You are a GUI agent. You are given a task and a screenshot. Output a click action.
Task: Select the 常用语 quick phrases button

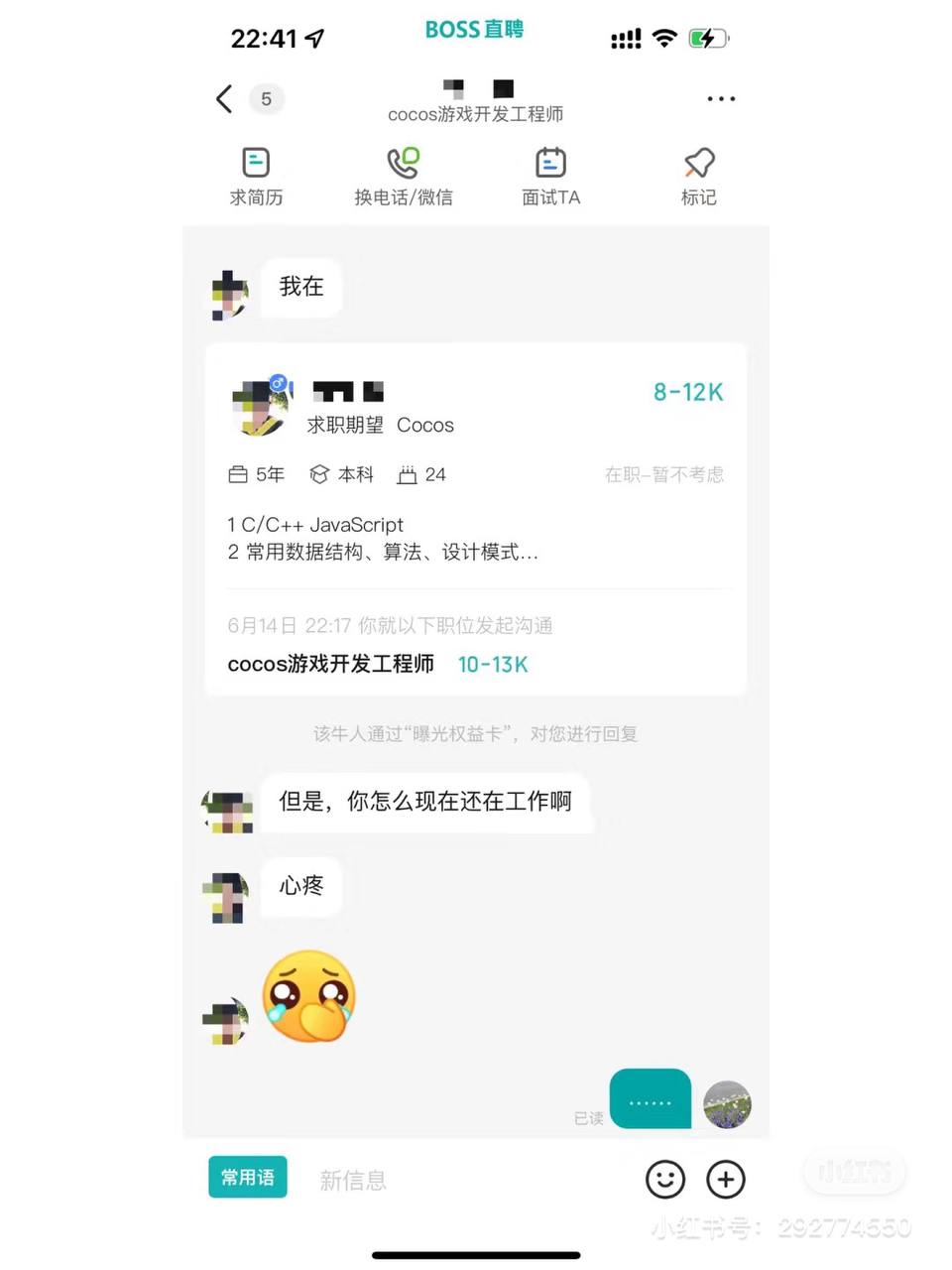[247, 1178]
